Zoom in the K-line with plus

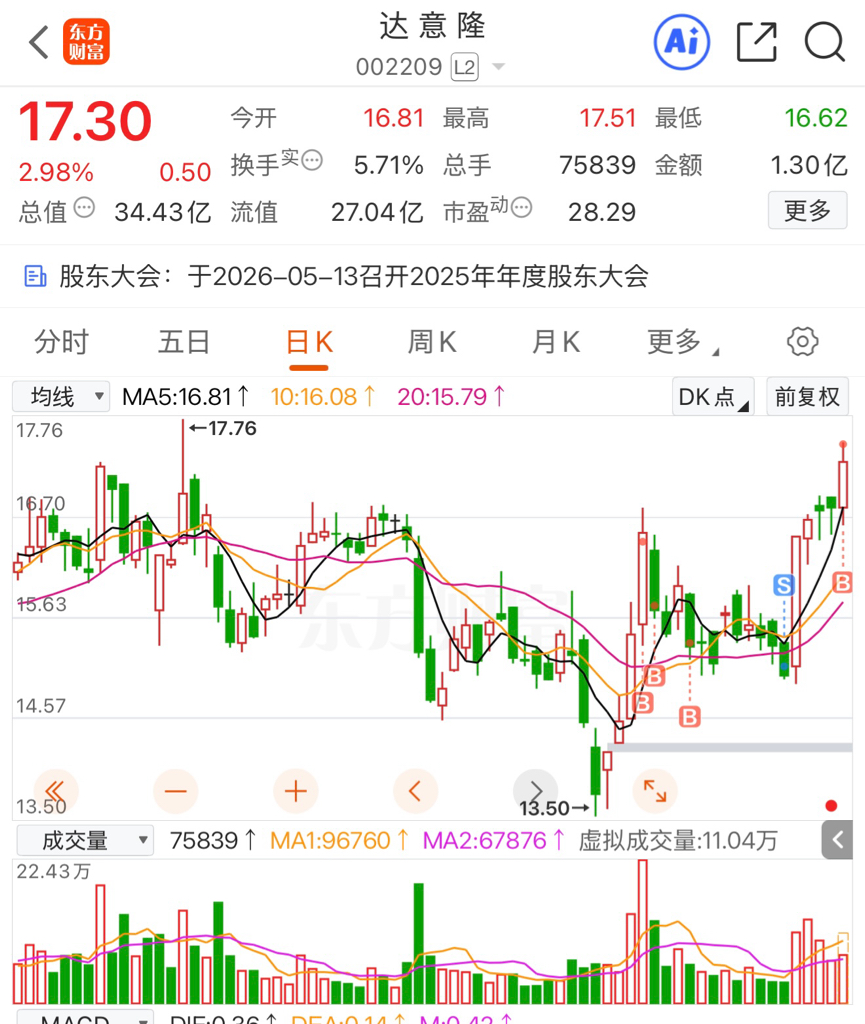tap(296, 792)
